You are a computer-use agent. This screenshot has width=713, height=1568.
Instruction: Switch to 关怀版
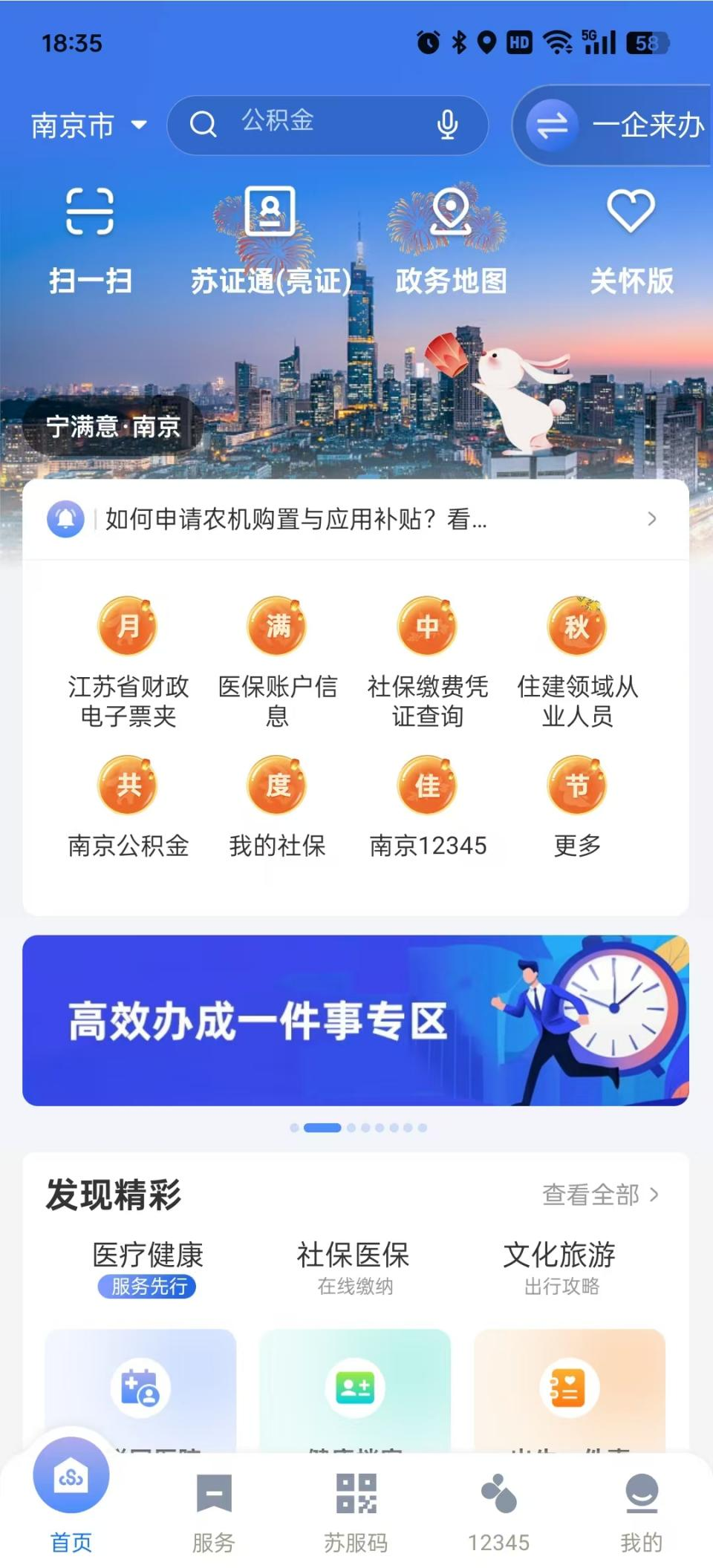point(631,241)
